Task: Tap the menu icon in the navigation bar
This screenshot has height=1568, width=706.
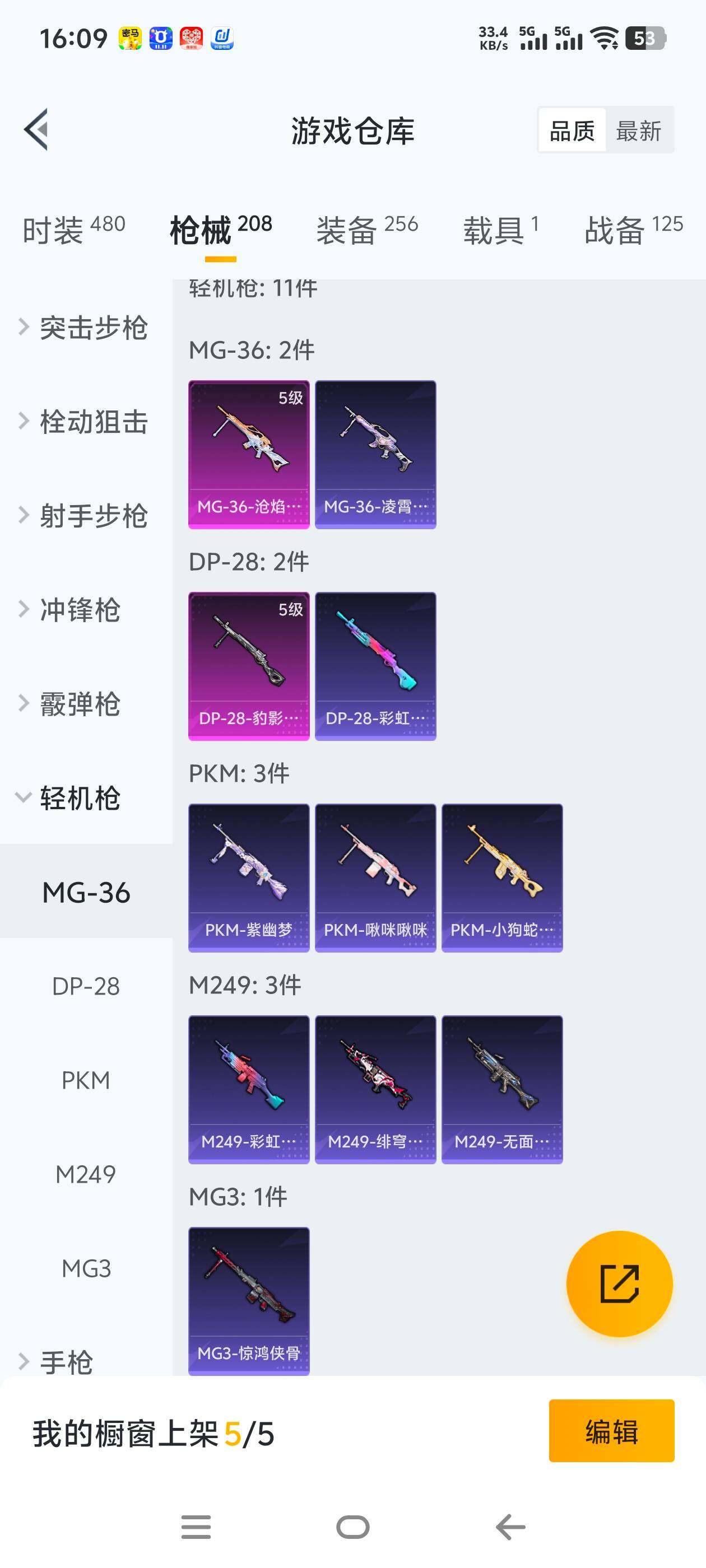Action: coord(196,1527)
